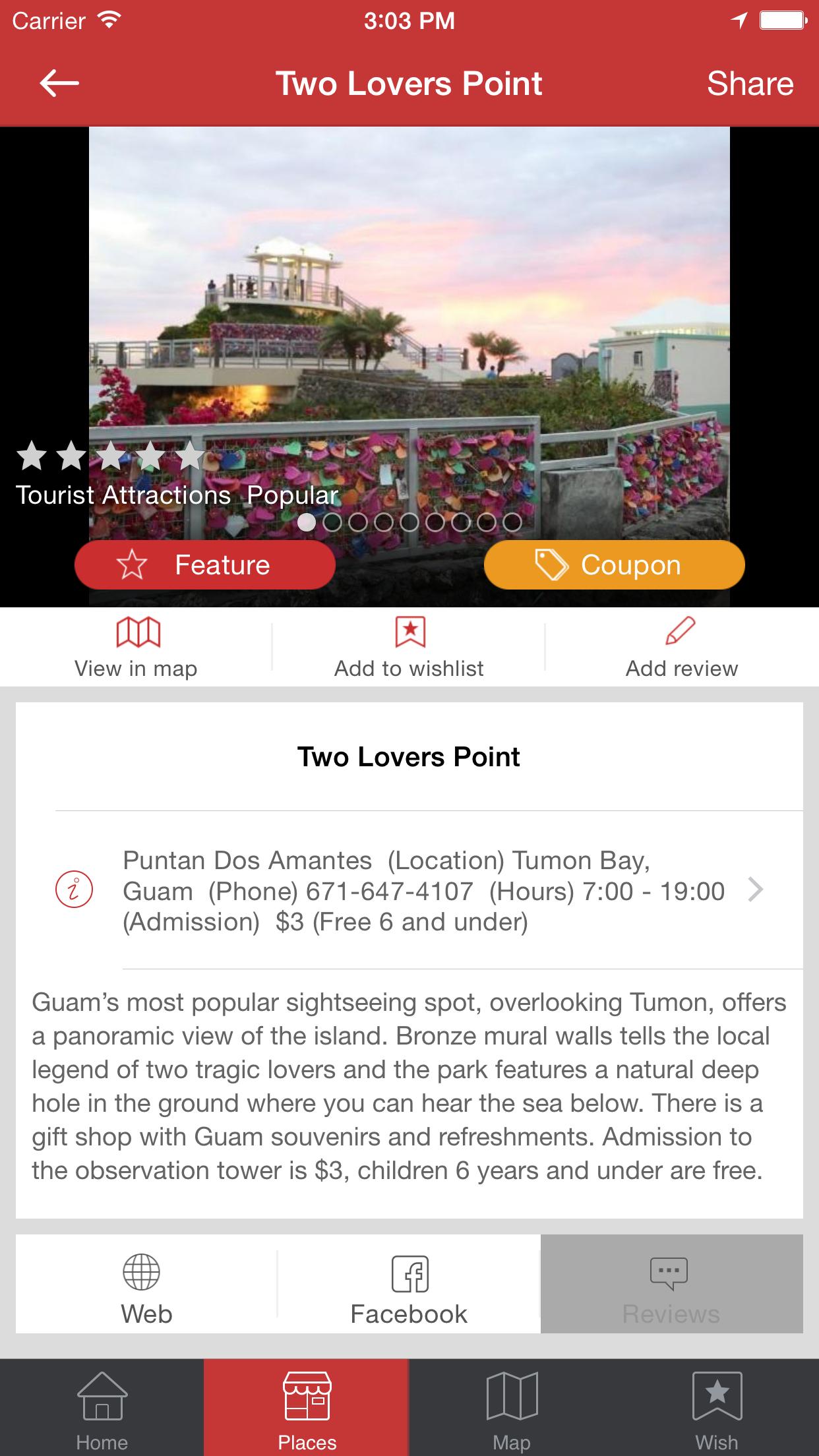Screen dimensions: 819x1456
Task: Tap the photo of Two Lovers Point
Action: pos(409,297)
